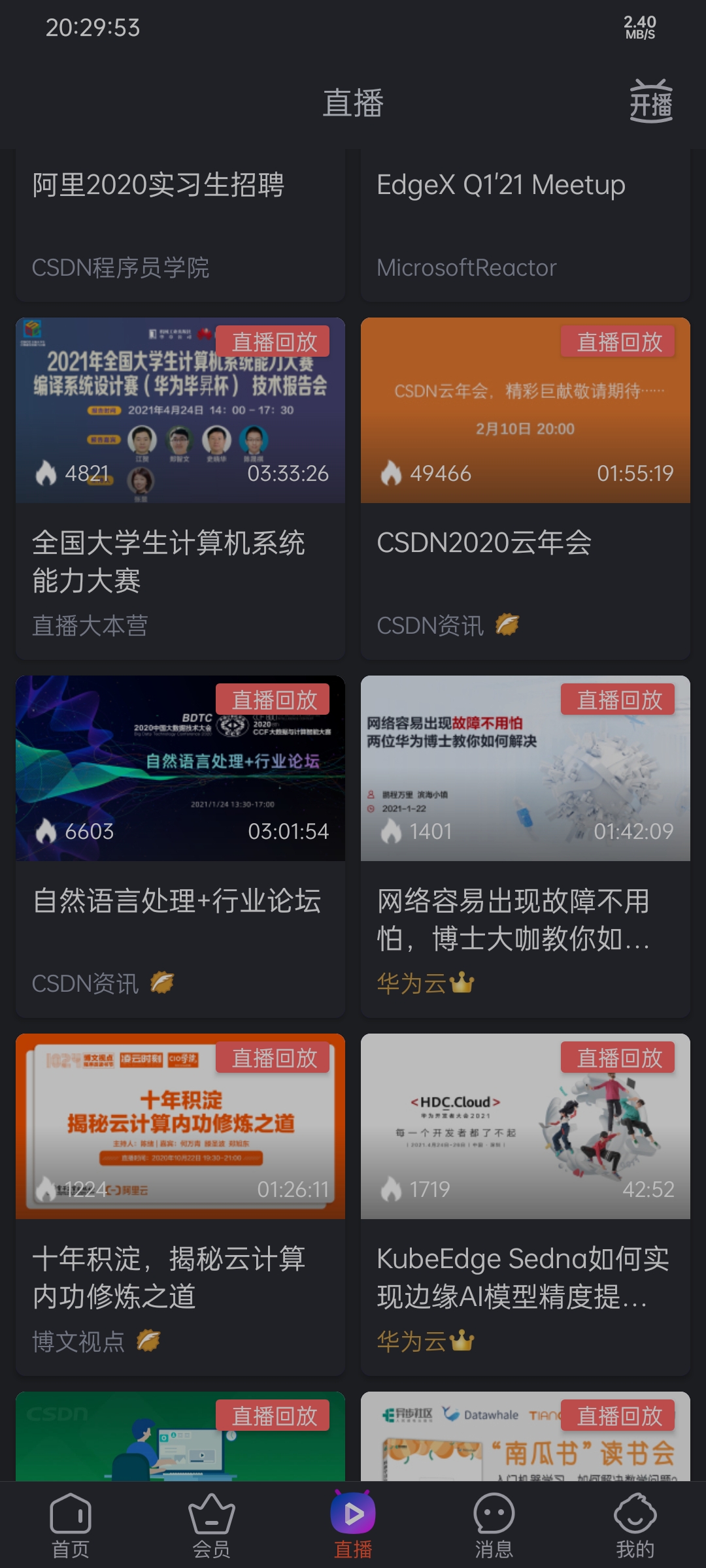Open the 南瓜书读书会 video thumbnail
Viewport: 706px width, 1568px height.
tap(525, 1457)
